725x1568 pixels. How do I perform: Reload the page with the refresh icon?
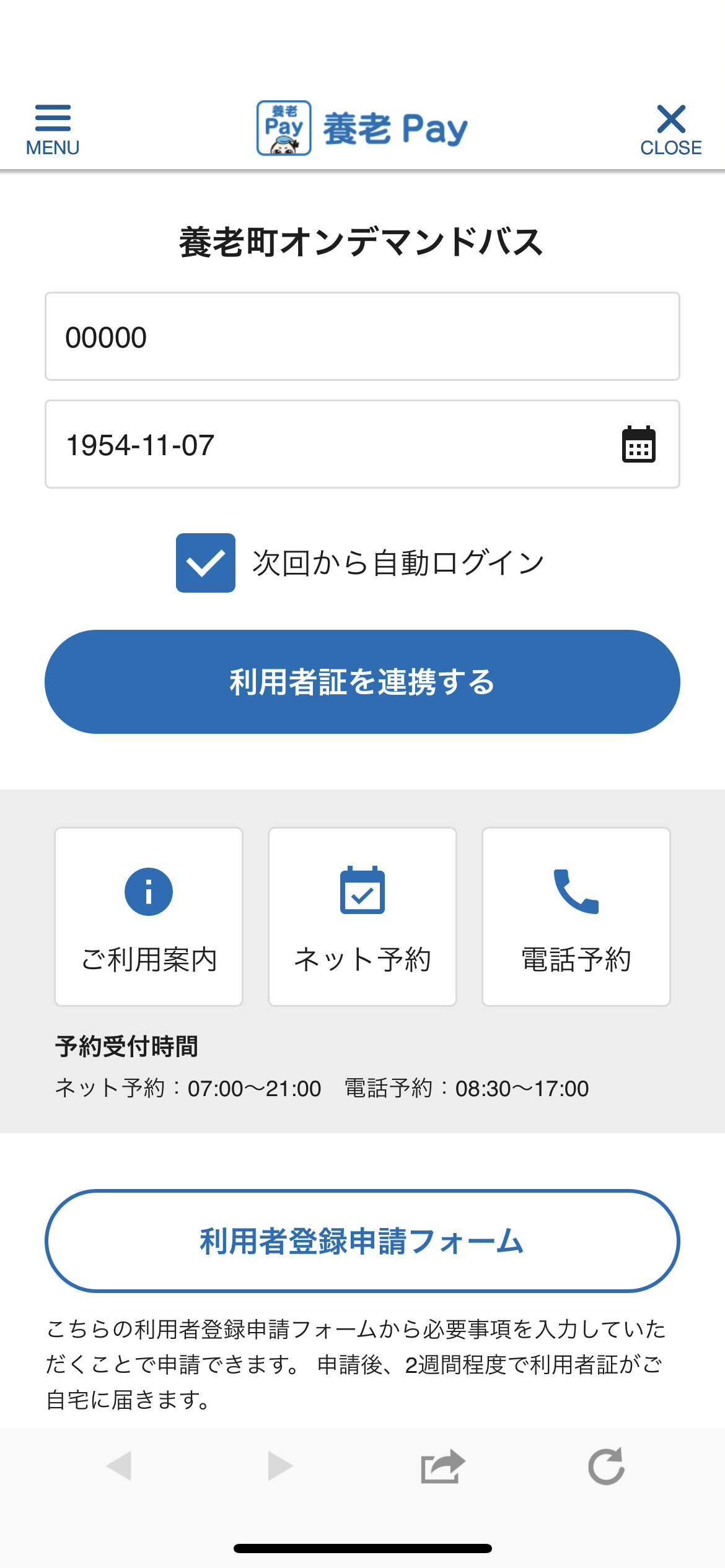pyautogui.click(x=607, y=1466)
